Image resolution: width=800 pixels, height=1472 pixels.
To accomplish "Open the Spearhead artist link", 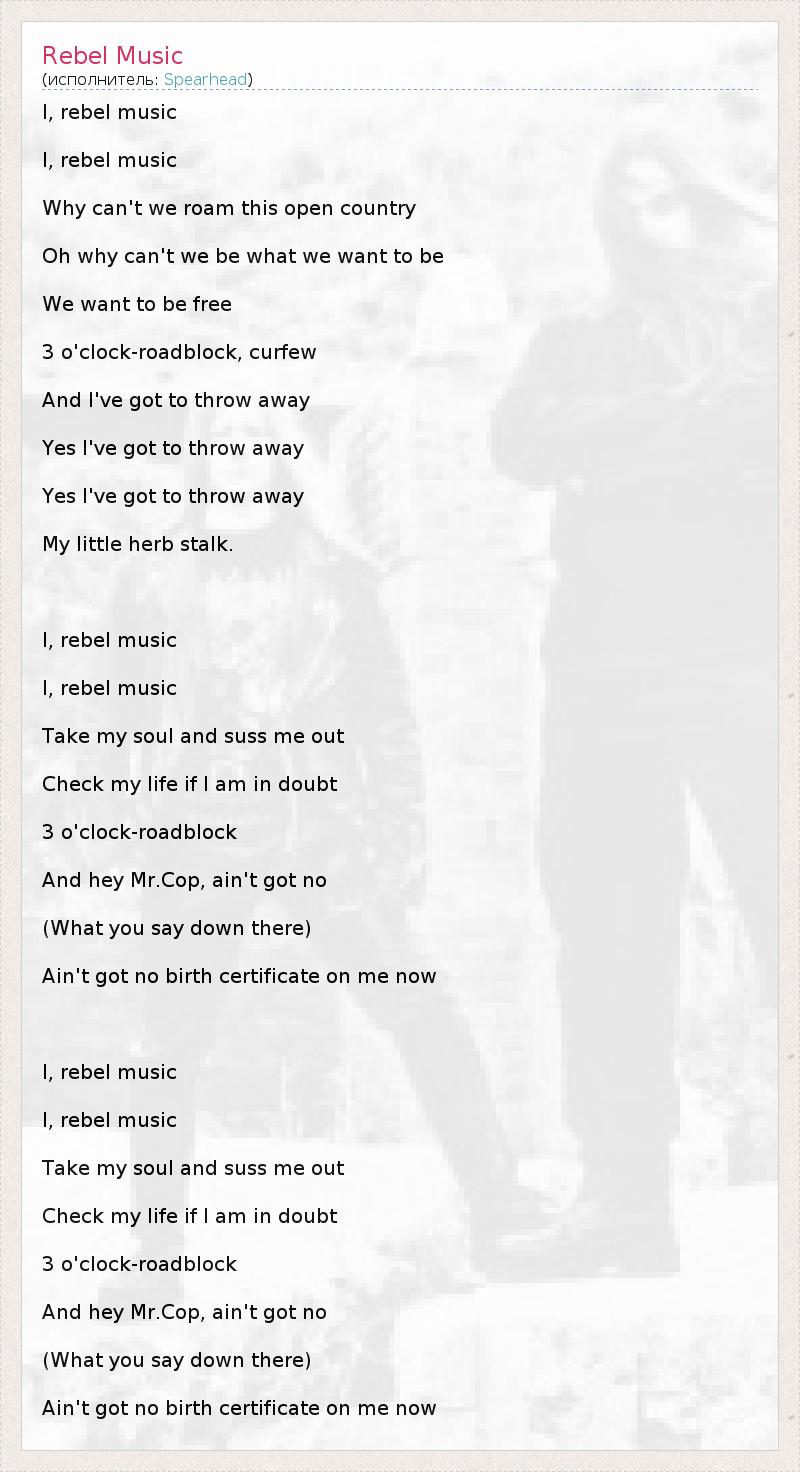I will point(205,79).
